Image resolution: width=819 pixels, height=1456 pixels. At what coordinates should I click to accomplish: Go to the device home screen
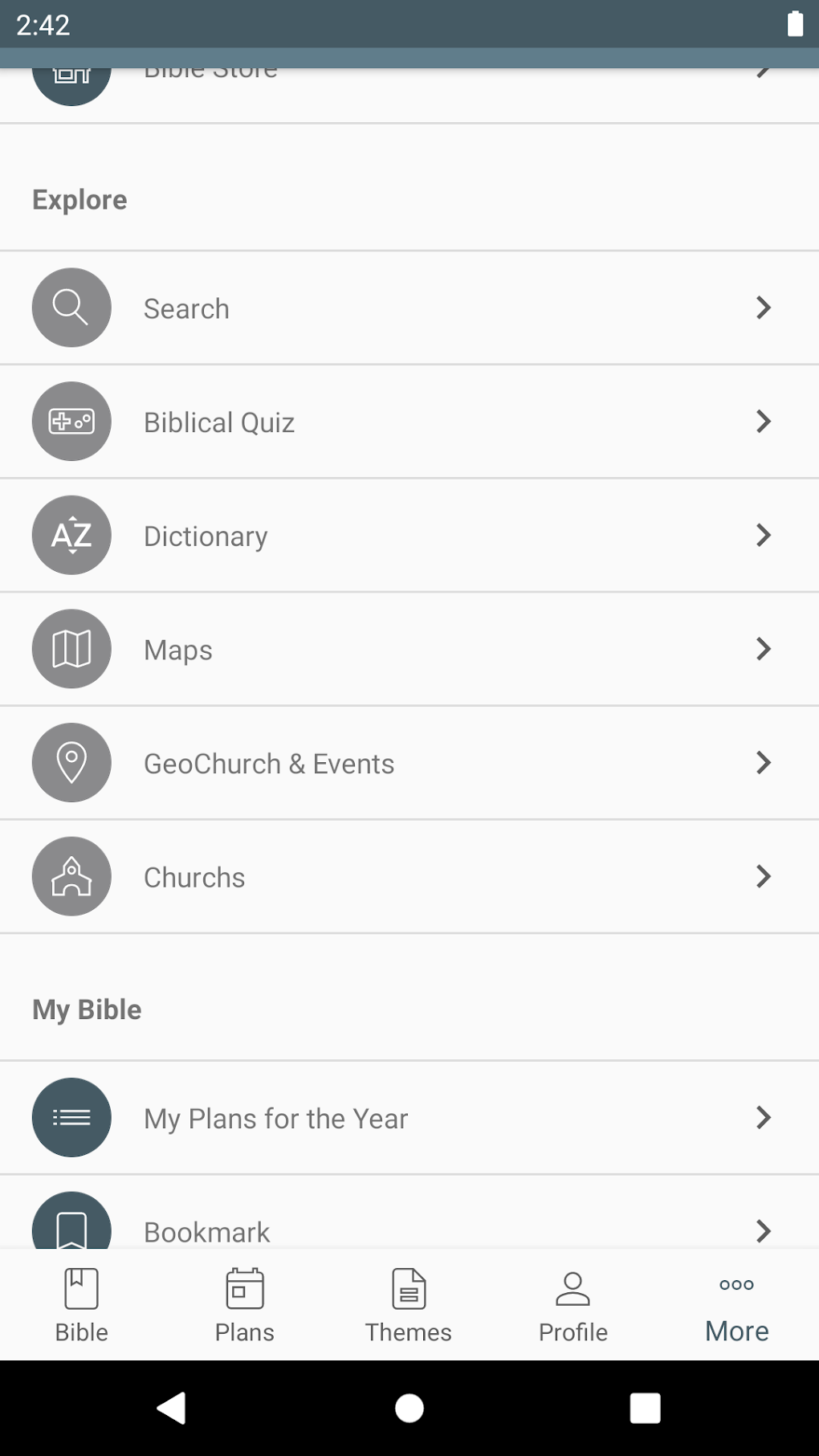tap(409, 1408)
